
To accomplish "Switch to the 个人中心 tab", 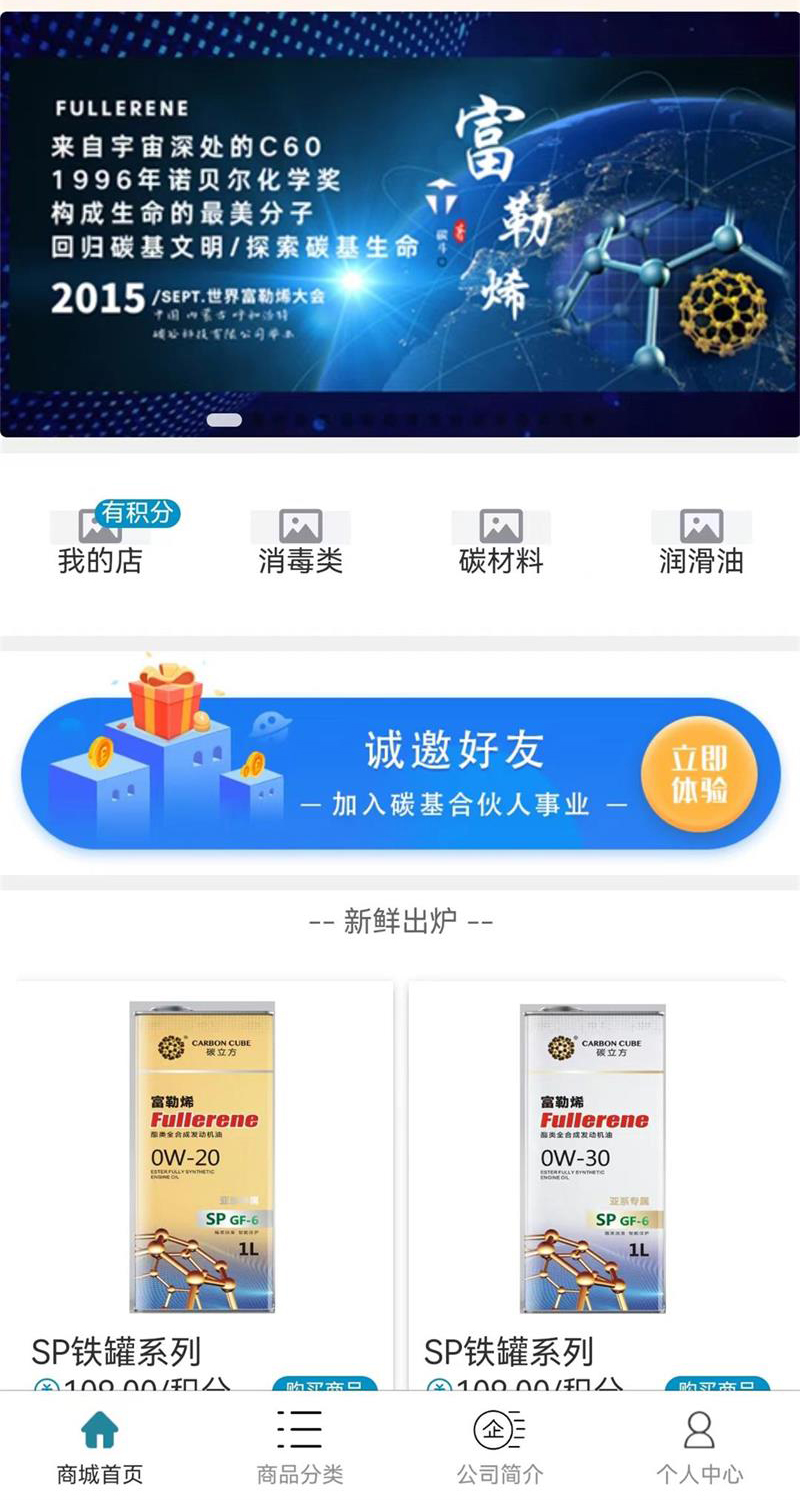I will [699, 1447].
